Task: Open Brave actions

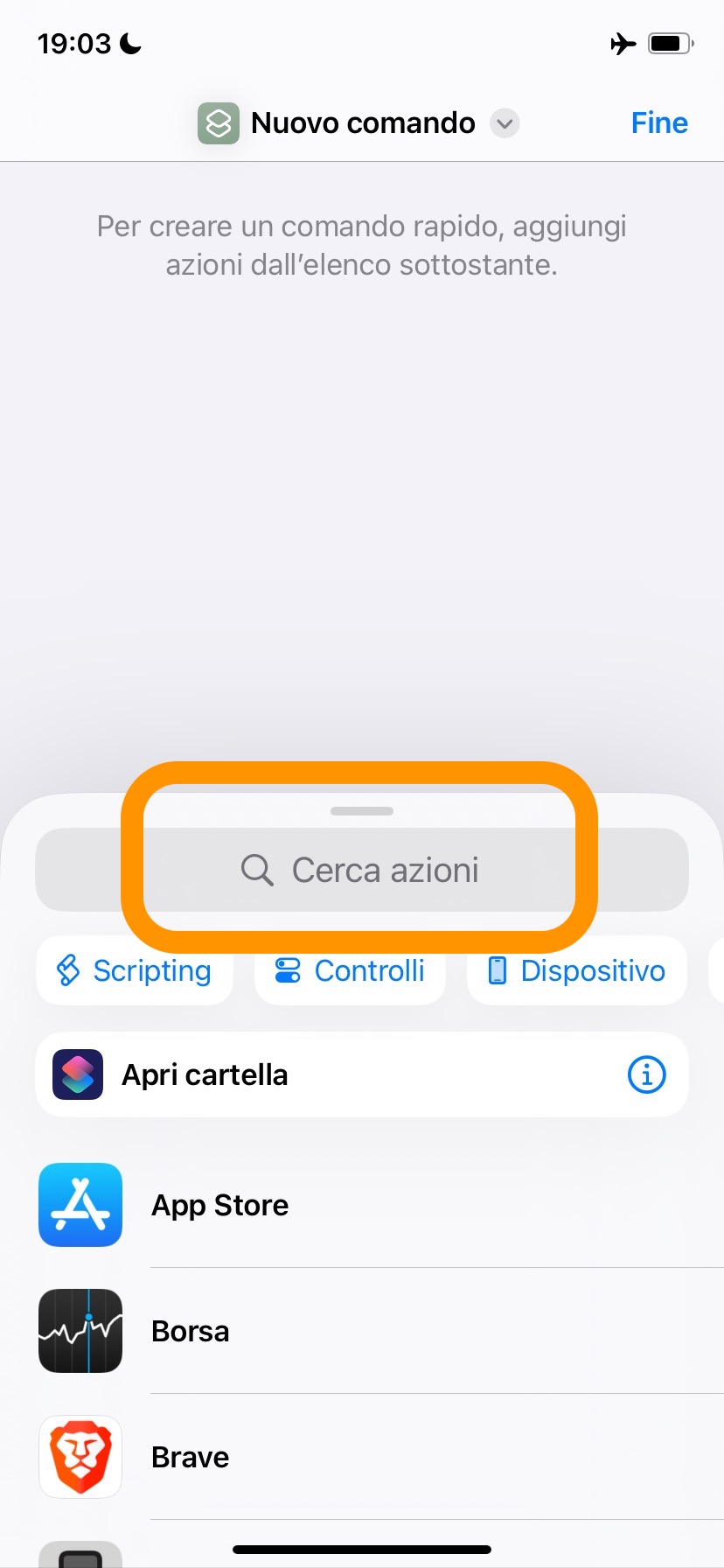Action: coord(191,1457)
